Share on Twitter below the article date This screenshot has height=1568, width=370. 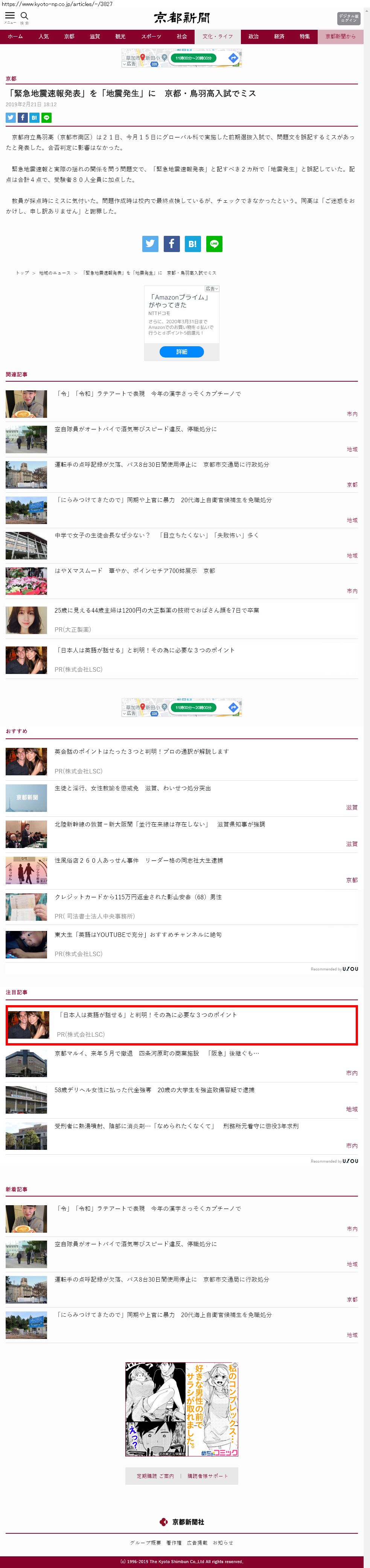10,118
